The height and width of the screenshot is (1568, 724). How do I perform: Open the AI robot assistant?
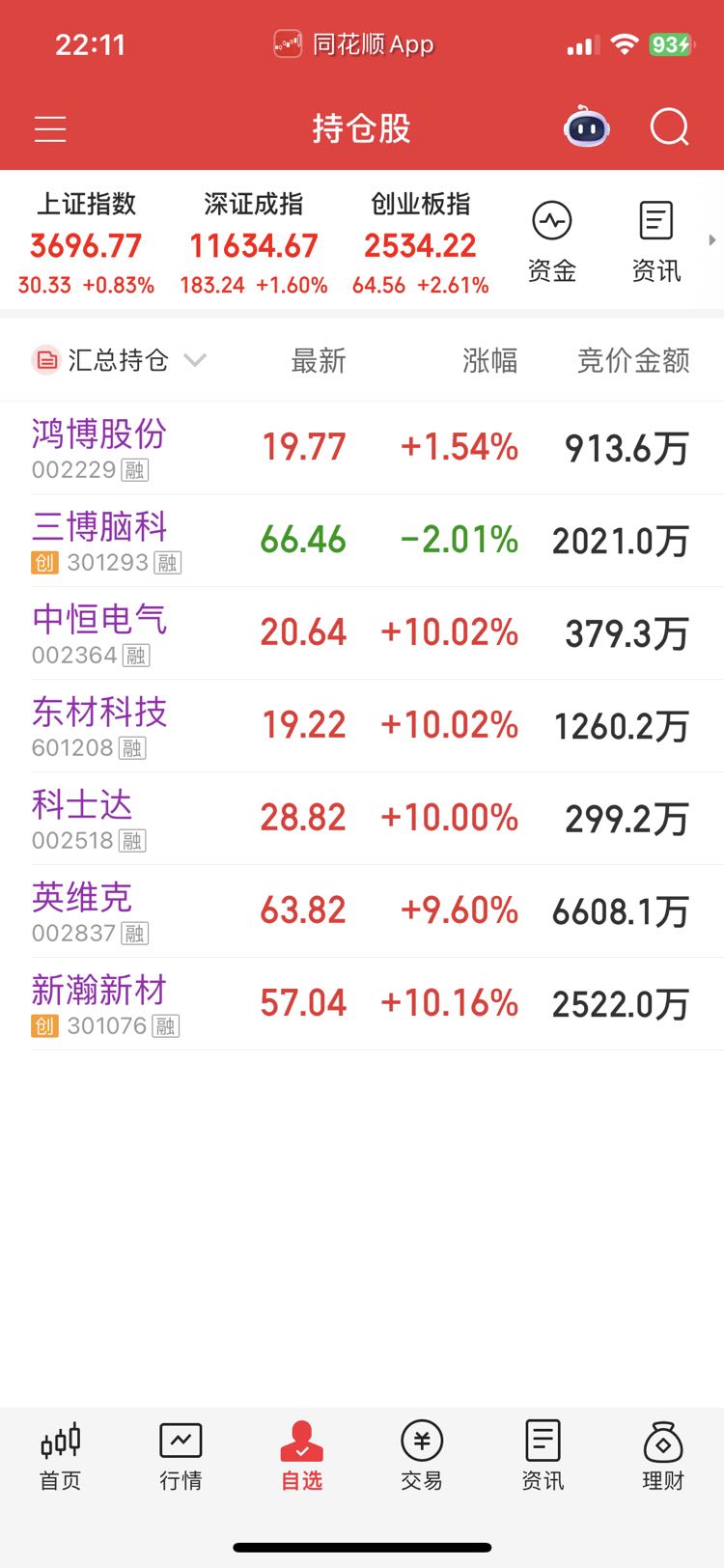[x=586, y=126]
